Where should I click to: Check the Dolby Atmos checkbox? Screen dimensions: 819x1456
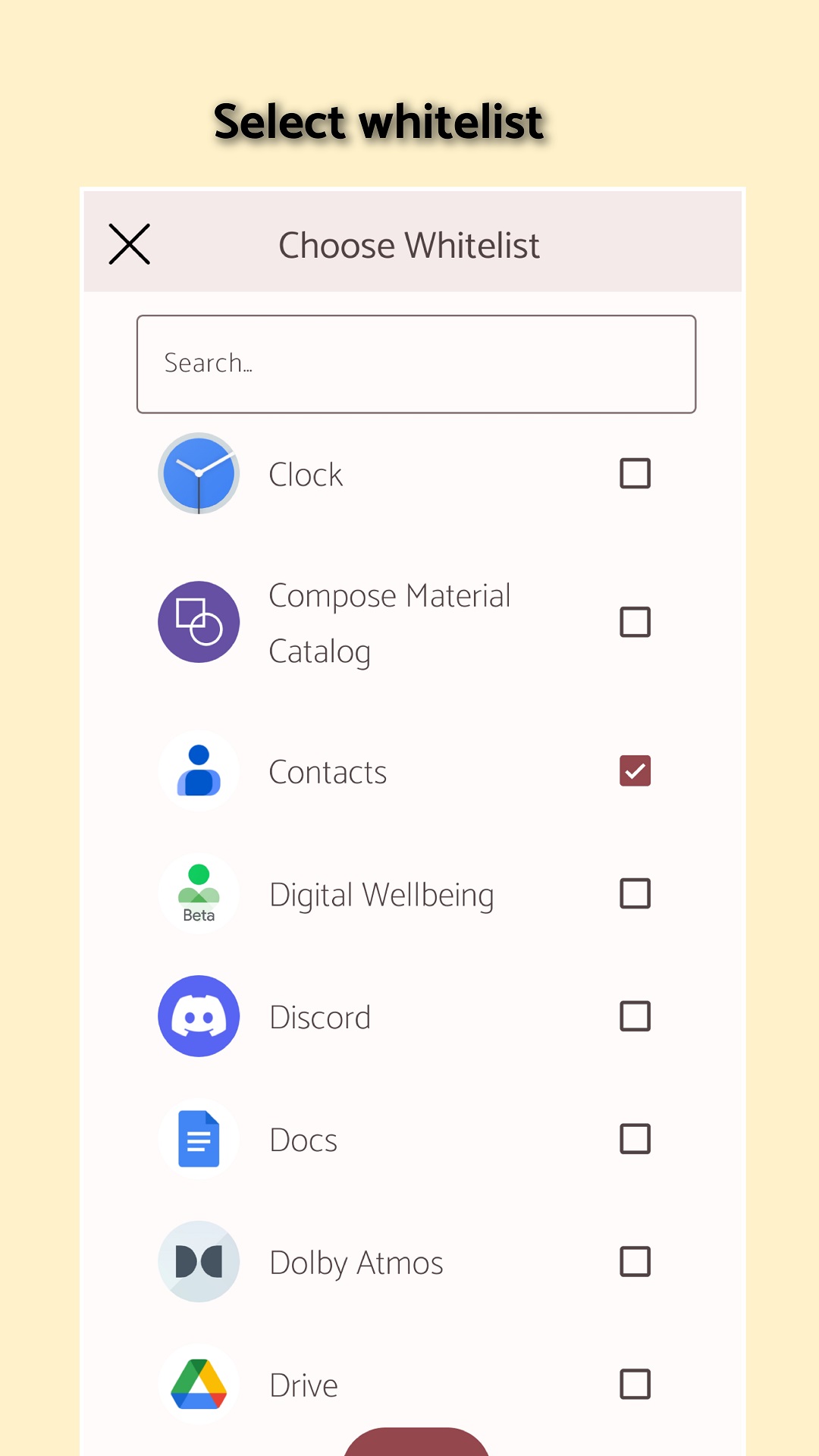tap(635, 1262)
